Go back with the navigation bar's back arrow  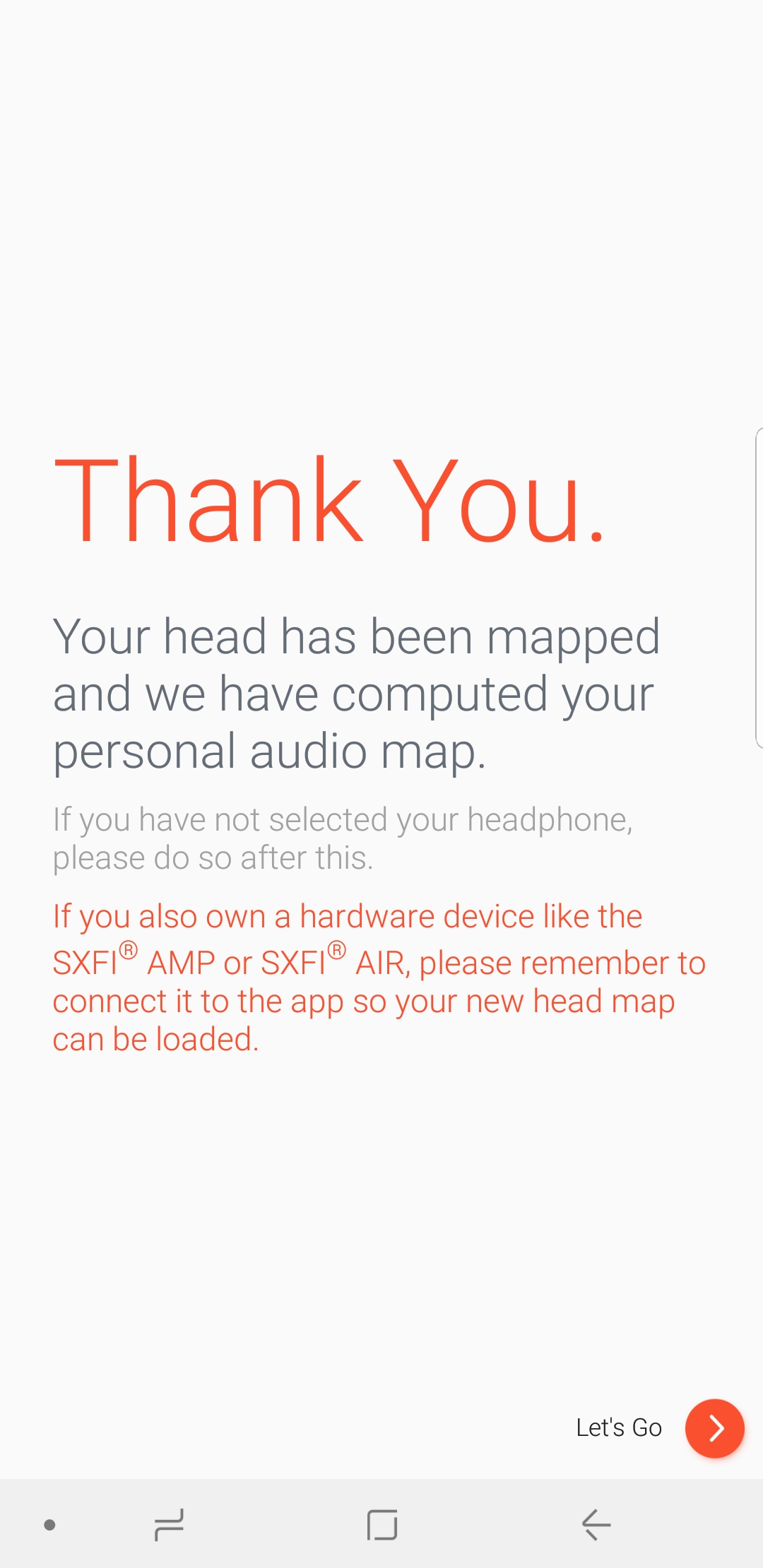pos(596,1524)
